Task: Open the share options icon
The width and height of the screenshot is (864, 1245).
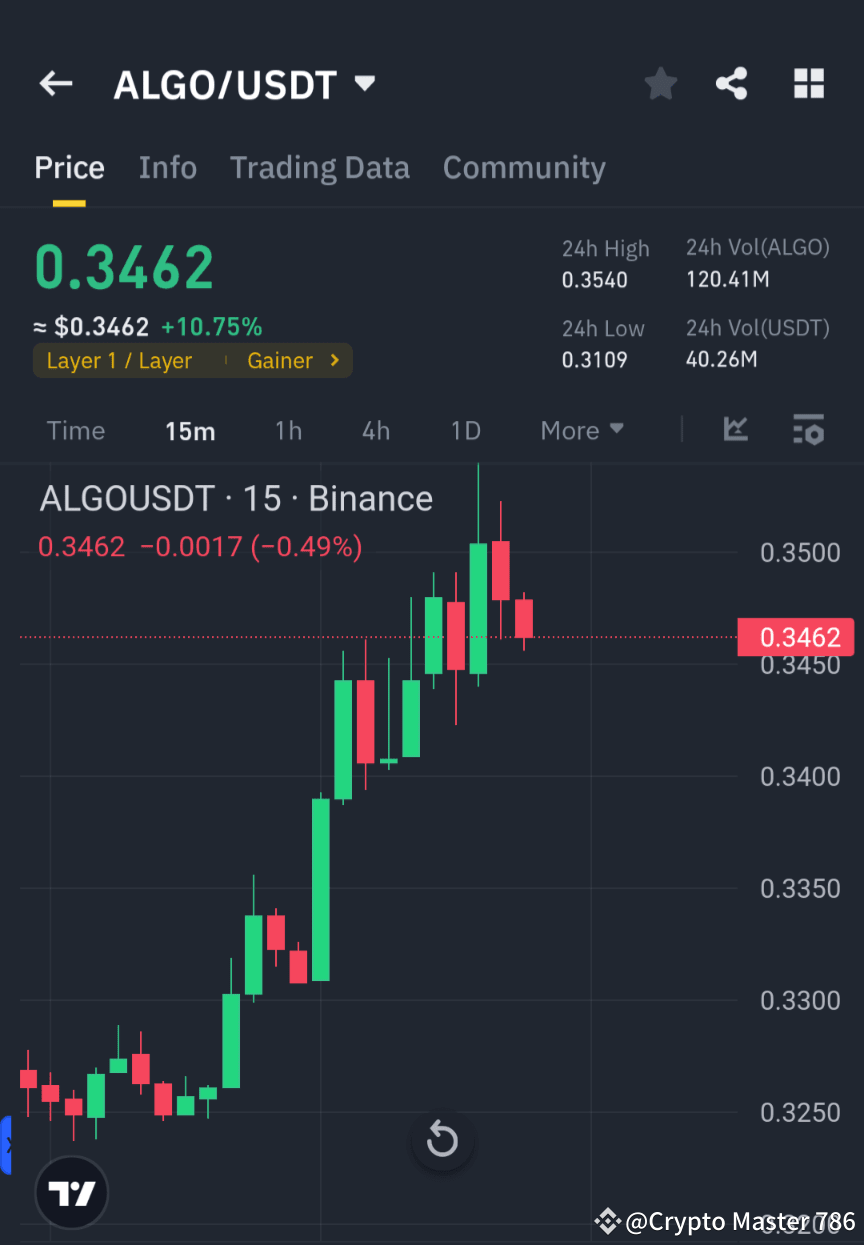Action: (x=732, y=84)
